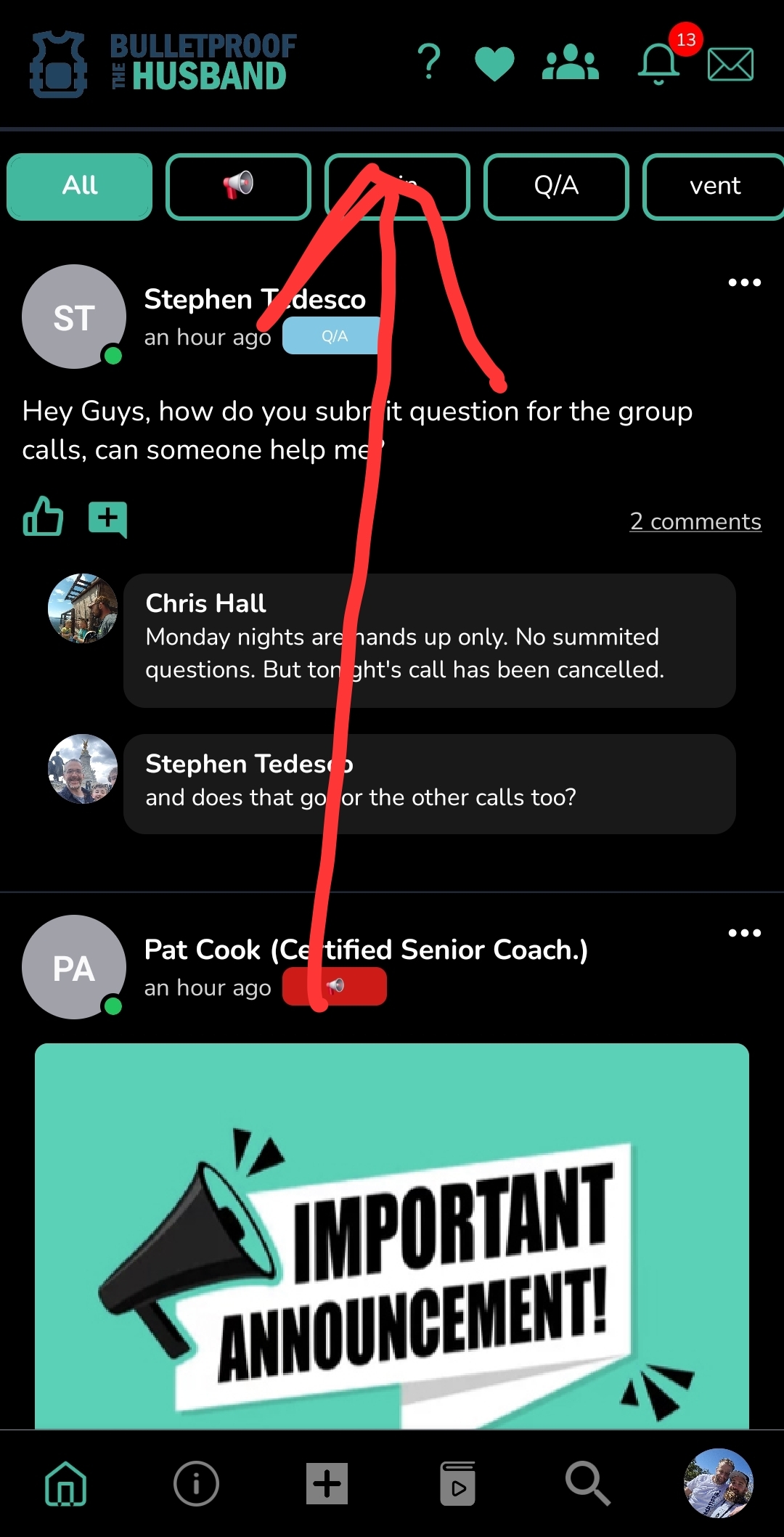Image resolution: width=784 pixels, height=1537 pixels.
Task: Open the notifications bell
Action: click(658, 64)
